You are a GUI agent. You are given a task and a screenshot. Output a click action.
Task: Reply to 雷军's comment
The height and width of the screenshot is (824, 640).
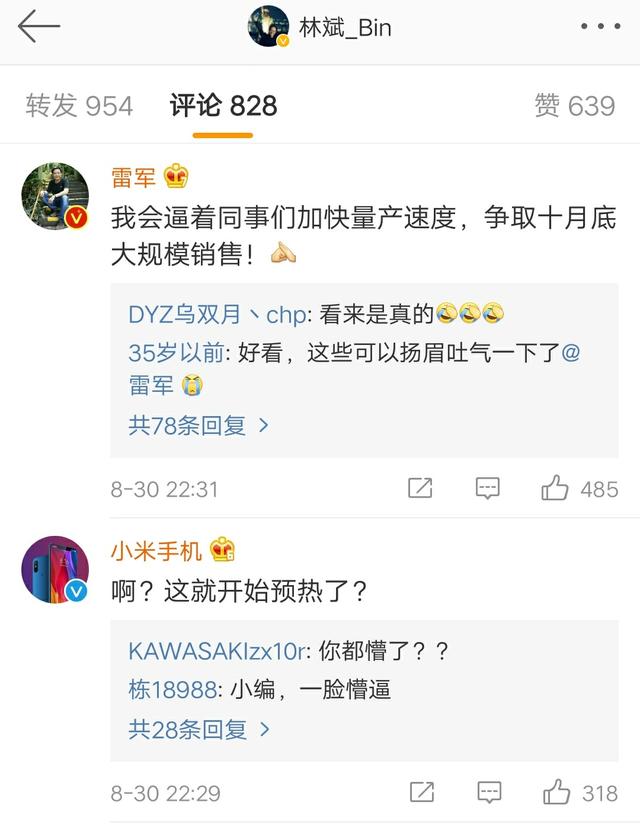pyautogui.click(x=487, y=488)
